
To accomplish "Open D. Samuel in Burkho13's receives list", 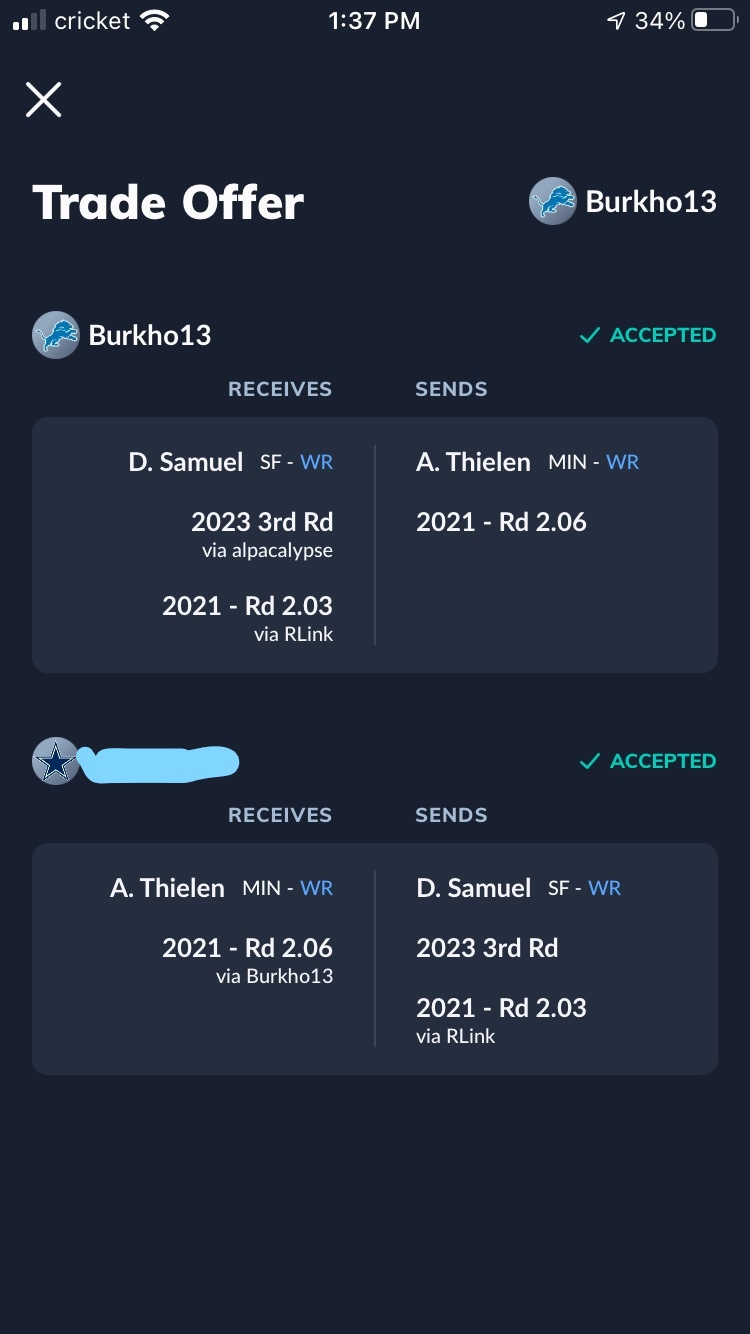I will point(186,462).
